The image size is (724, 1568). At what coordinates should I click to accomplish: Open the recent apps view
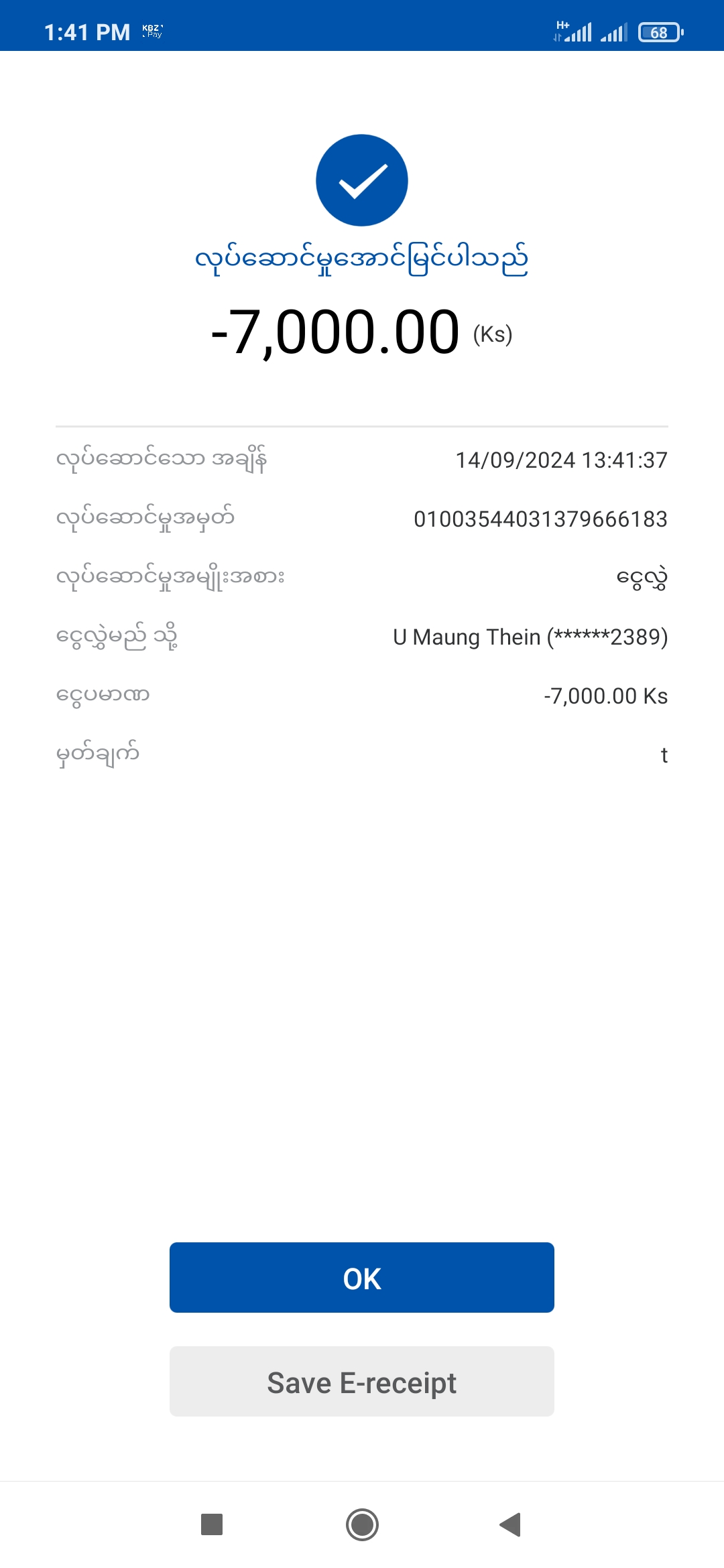212,1524
